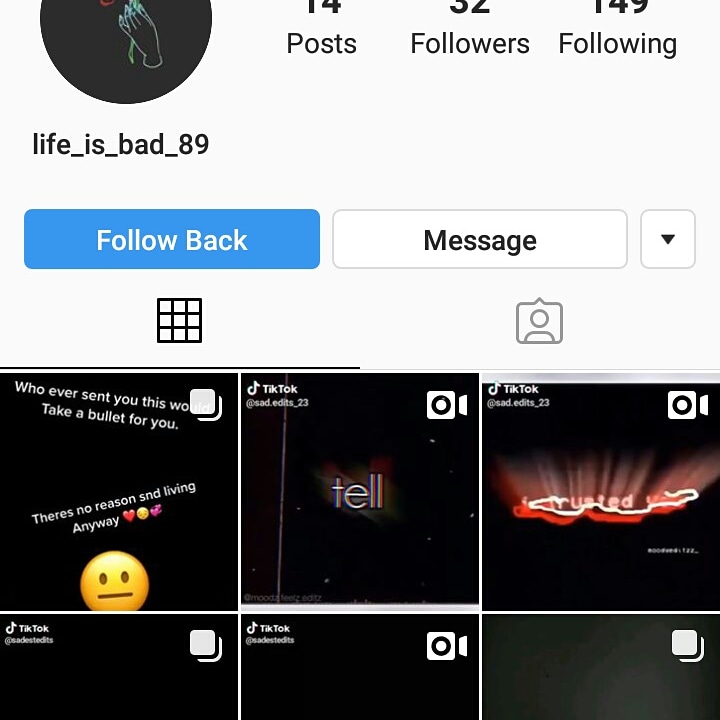View the Followers list
The height and width of the screenshot is (720, 720).
pyautogui.click(x=470, y=30)
